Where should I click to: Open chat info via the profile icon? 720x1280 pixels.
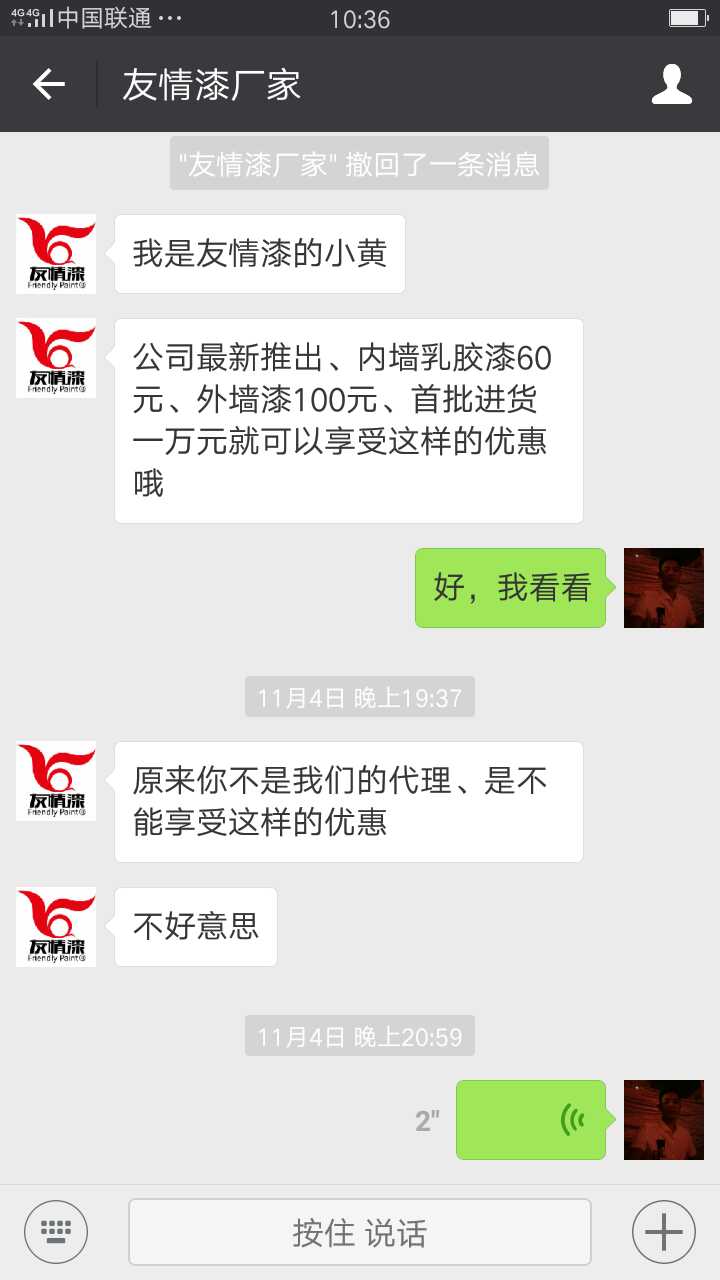point(672,84)
